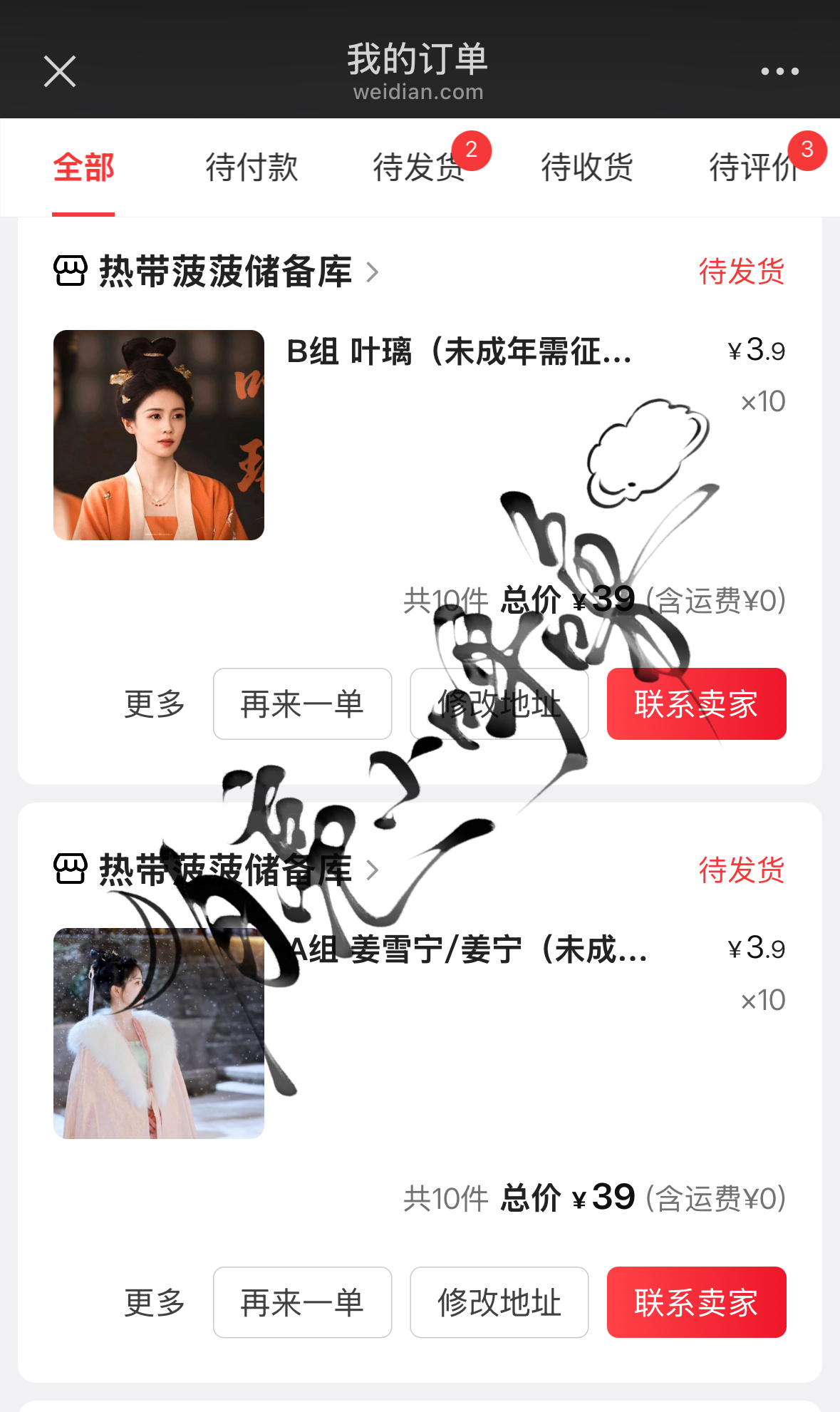Viewport: 840px width, 1412px height.
Task: Expand the first store via its chevron arrow
Action: point(373,272)
